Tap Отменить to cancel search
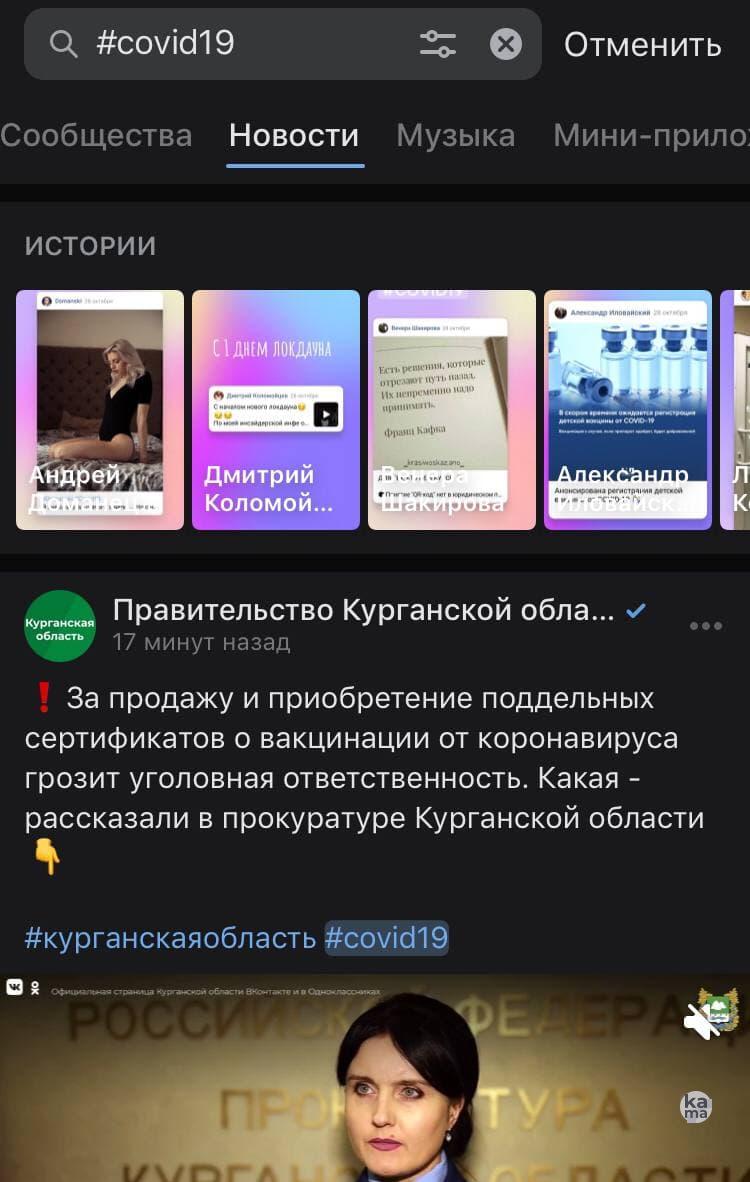 pos(642,45)
